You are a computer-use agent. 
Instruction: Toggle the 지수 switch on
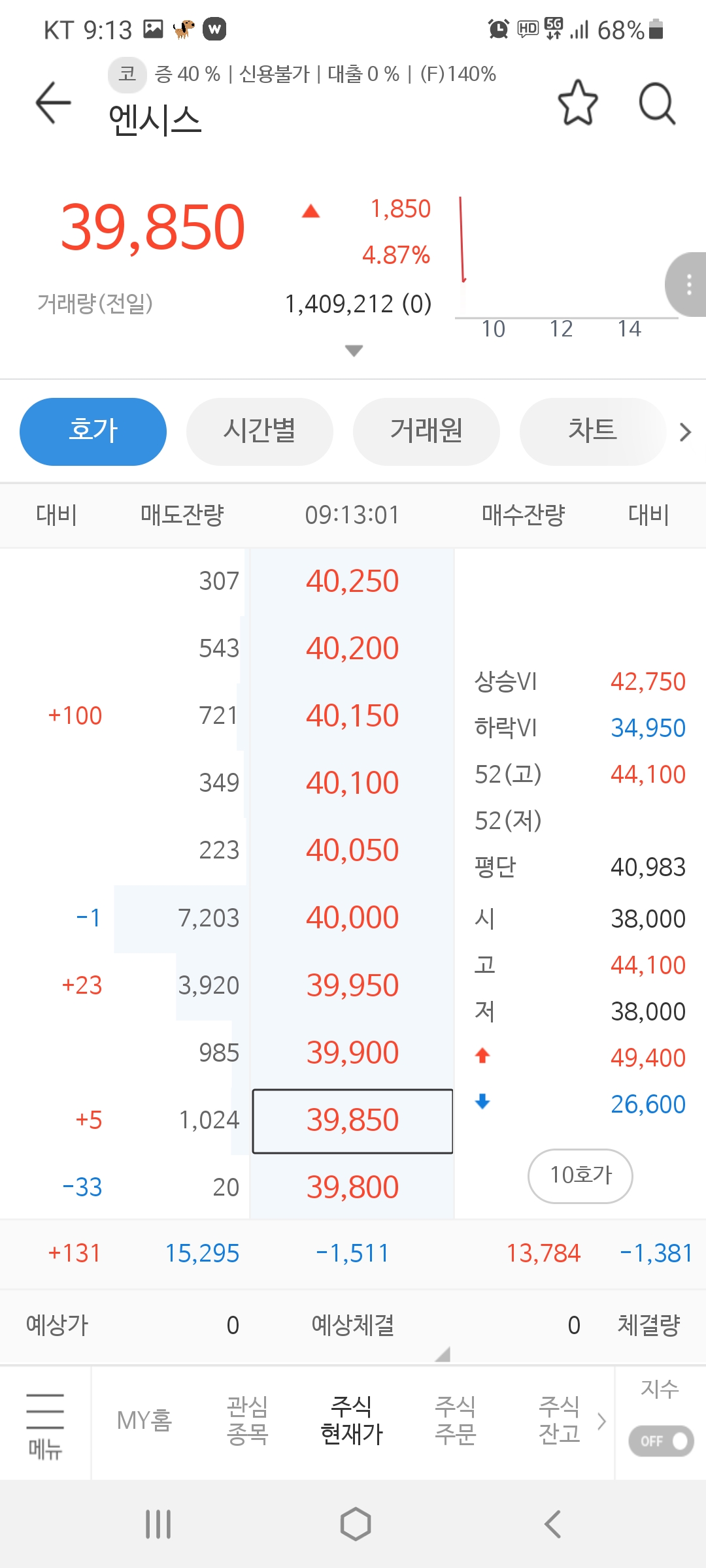pos(661,1441)
